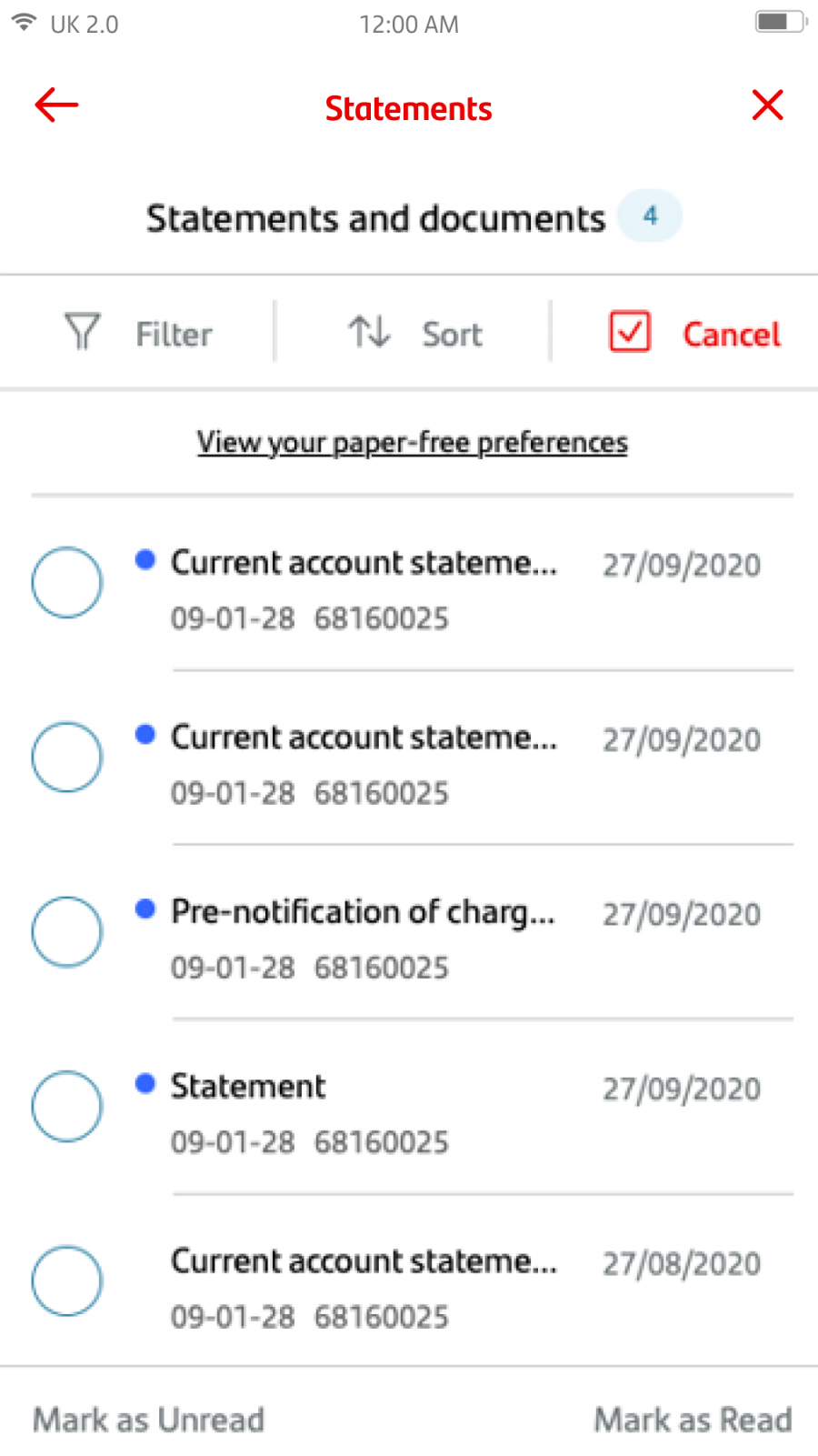Tick the circle for the 27/08/2020 statement
Image resolution: width=818 pixels, height=1456 pixels.
[66, 1280]
